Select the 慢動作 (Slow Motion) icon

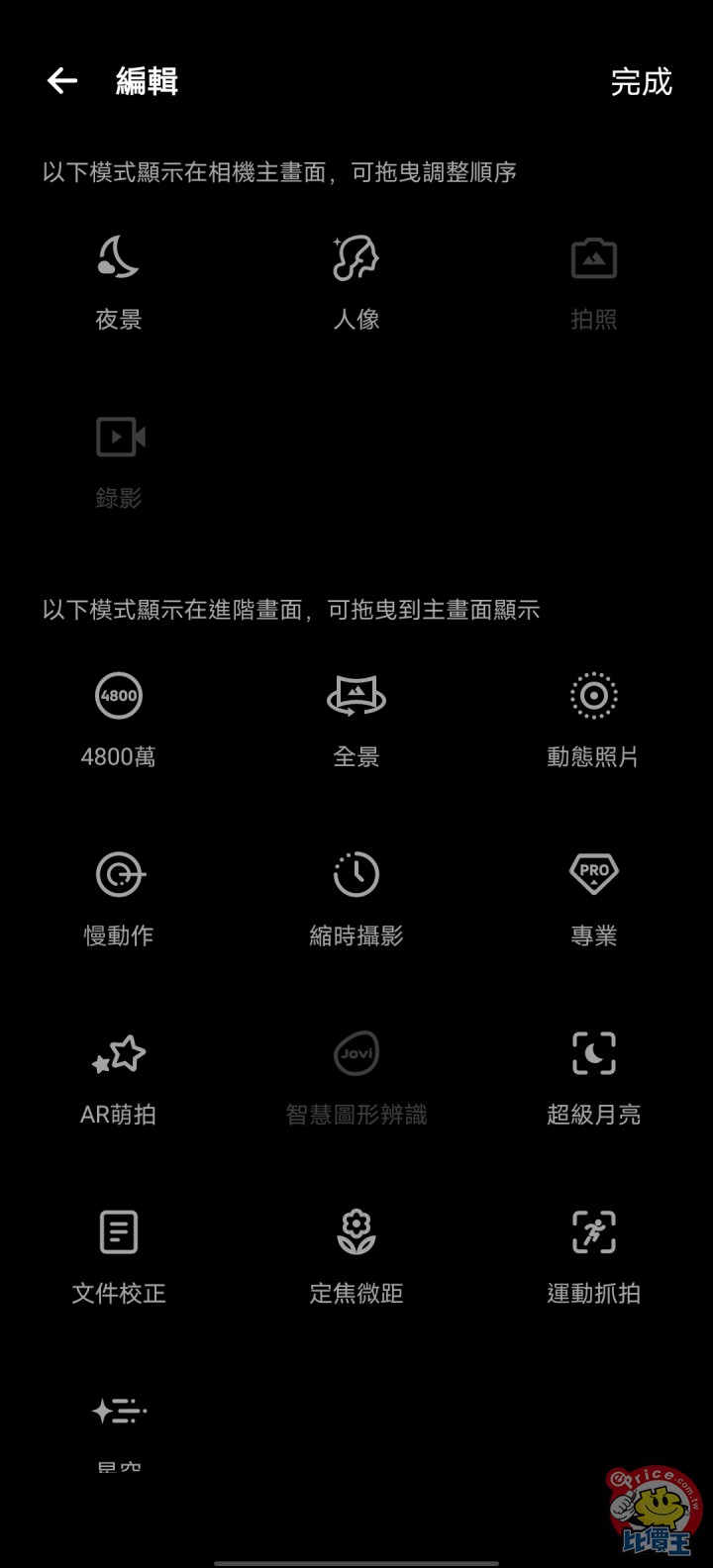(x=118, y=874)
